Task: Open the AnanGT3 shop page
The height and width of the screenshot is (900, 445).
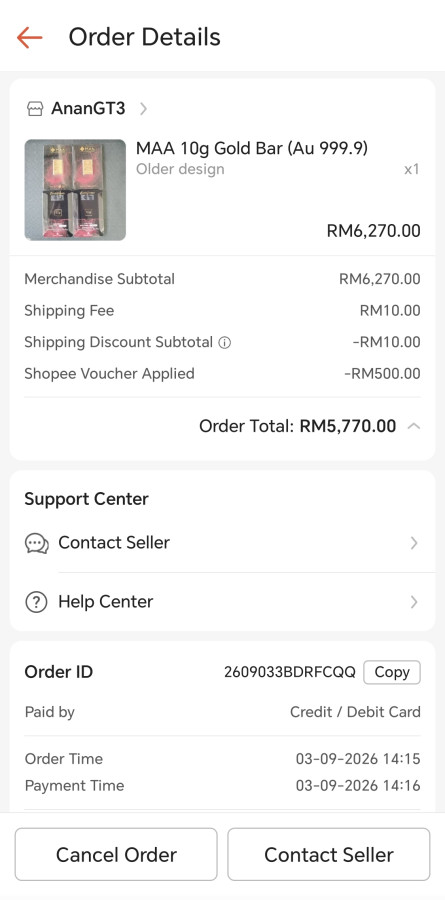Action: [x=87, y=108]
